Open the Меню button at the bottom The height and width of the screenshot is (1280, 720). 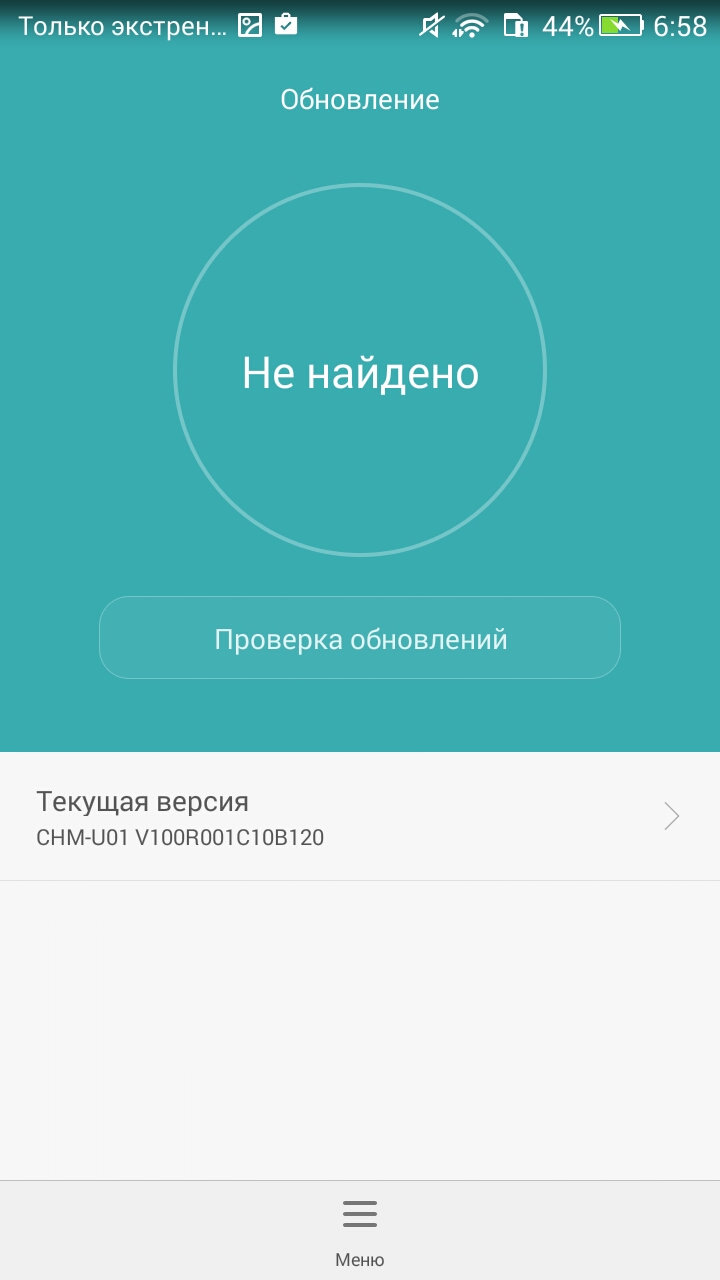pos(360,1231)
